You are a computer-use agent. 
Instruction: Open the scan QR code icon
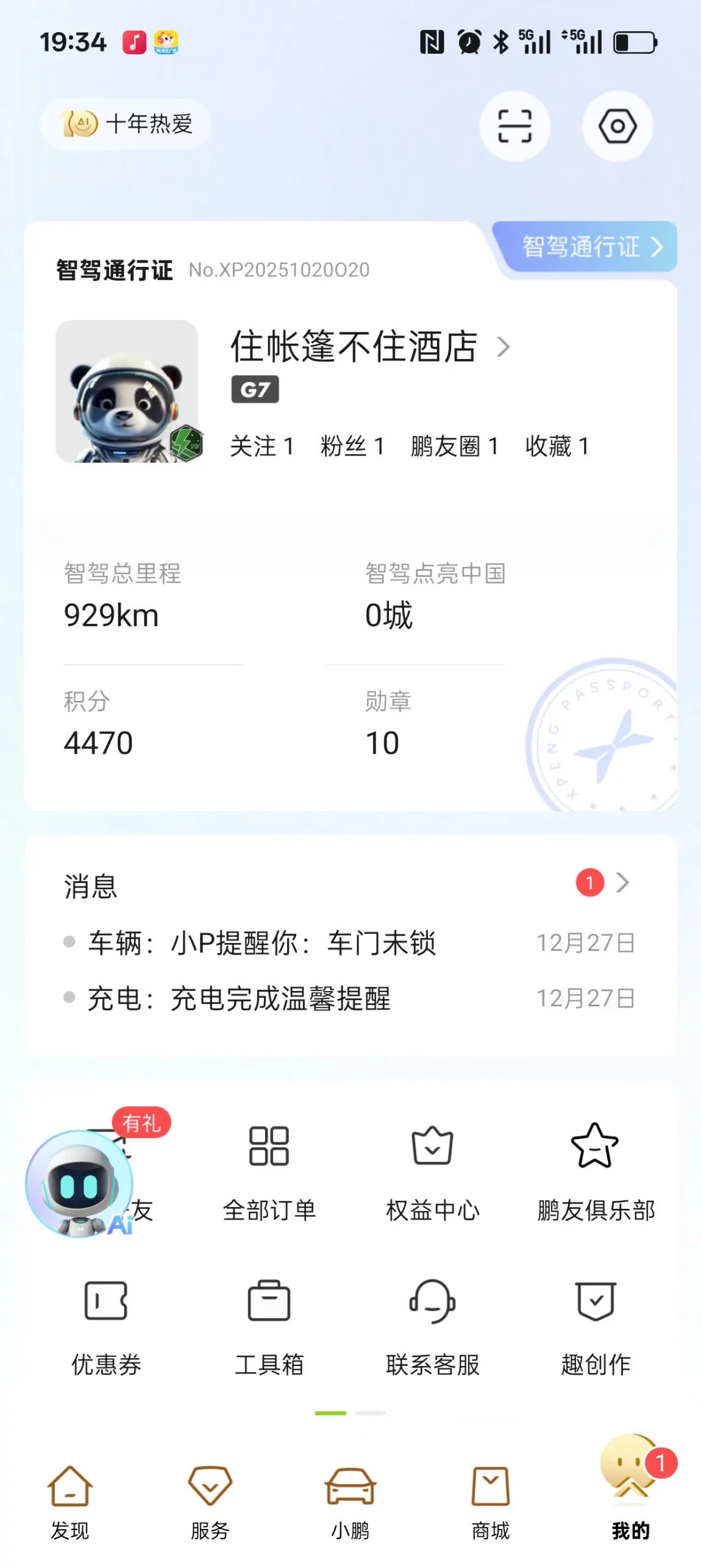(x=514, y=126)
